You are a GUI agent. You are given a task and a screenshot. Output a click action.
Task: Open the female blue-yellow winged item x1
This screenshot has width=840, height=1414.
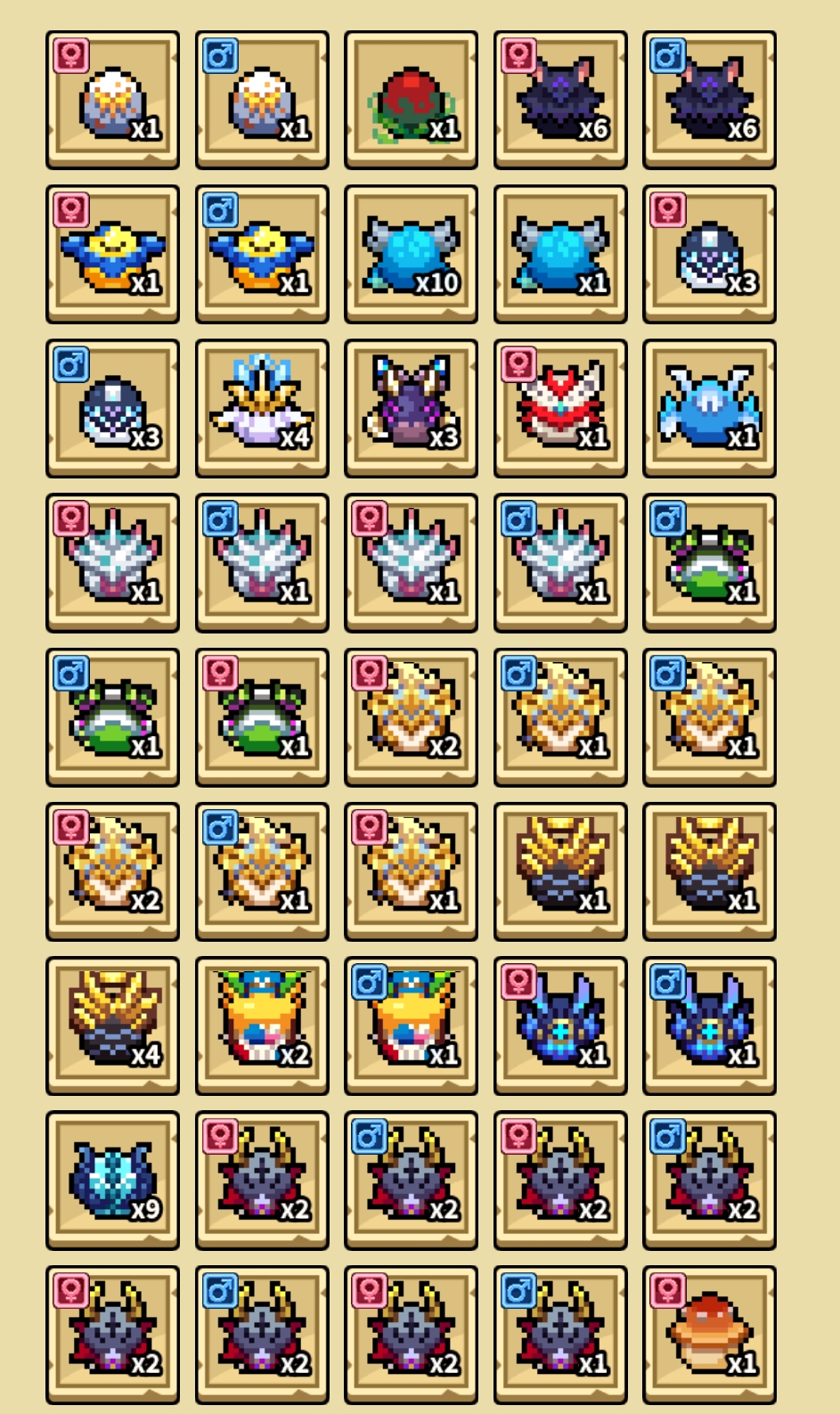point(112,254)
